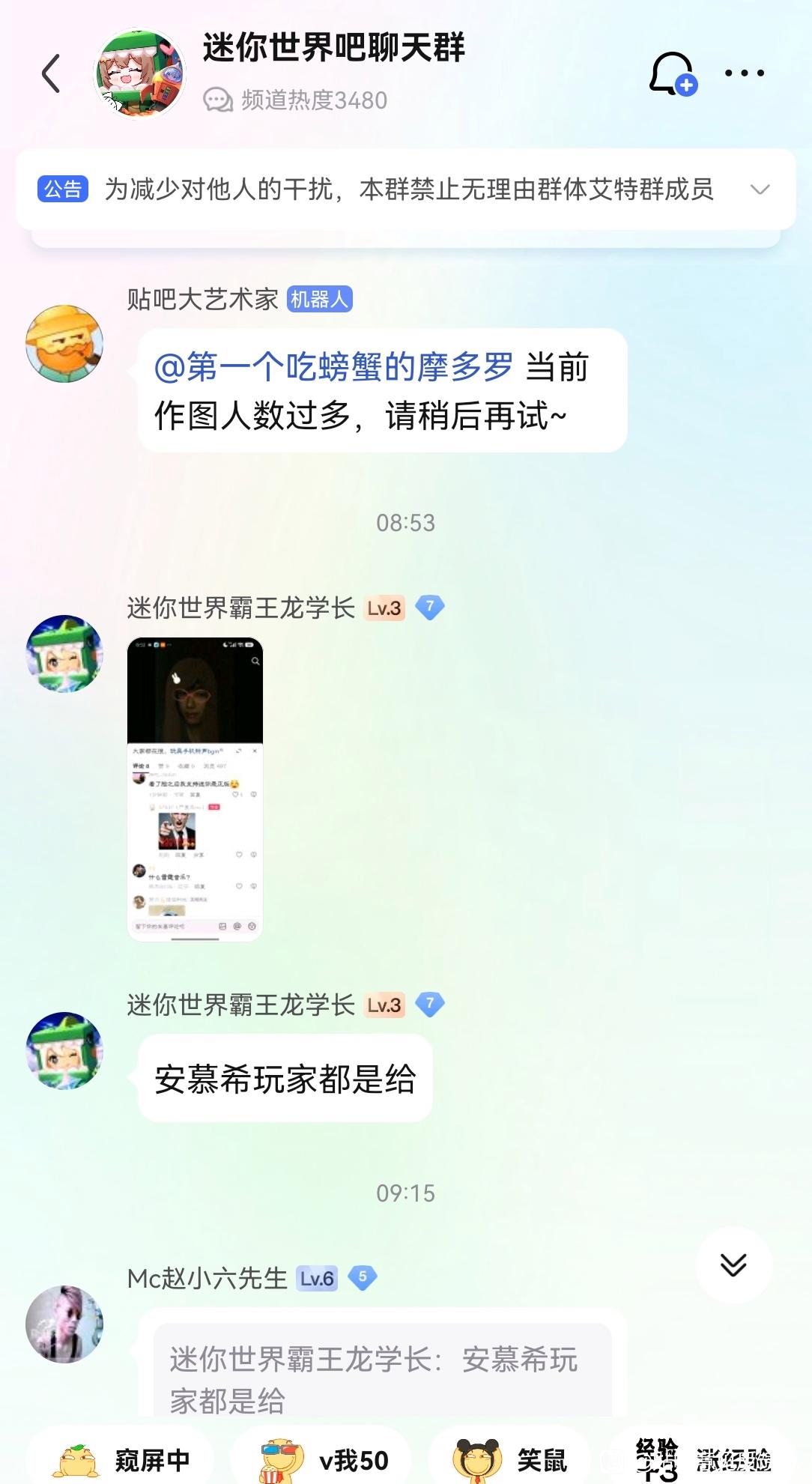Send the 涨经验 quick sticker
Screen dimensions: 812x1484
(703, 1459)
